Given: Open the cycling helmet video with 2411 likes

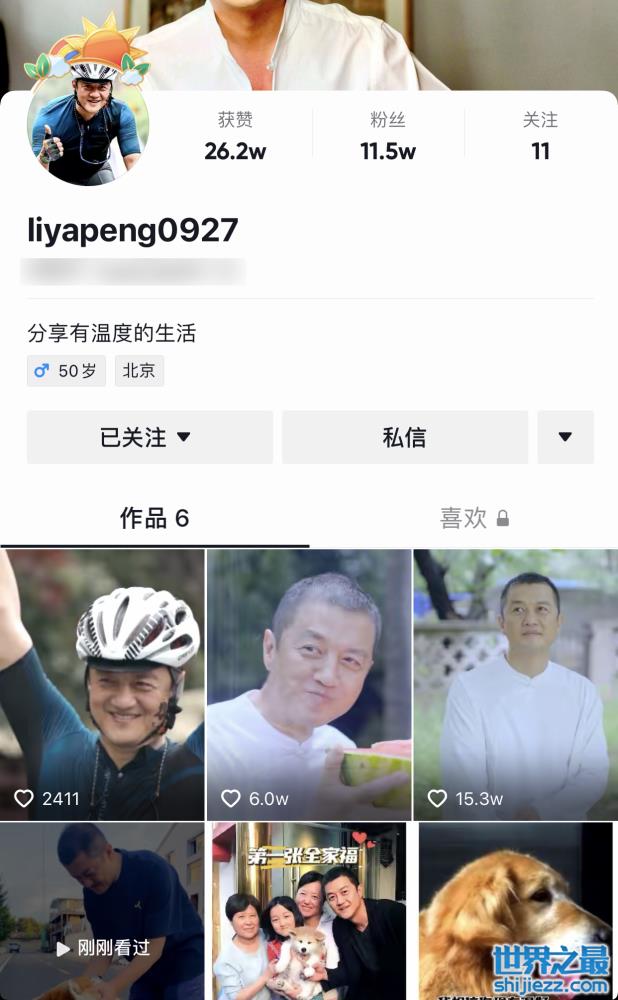Looking at the screenshot, I should (x=102, y=684).
